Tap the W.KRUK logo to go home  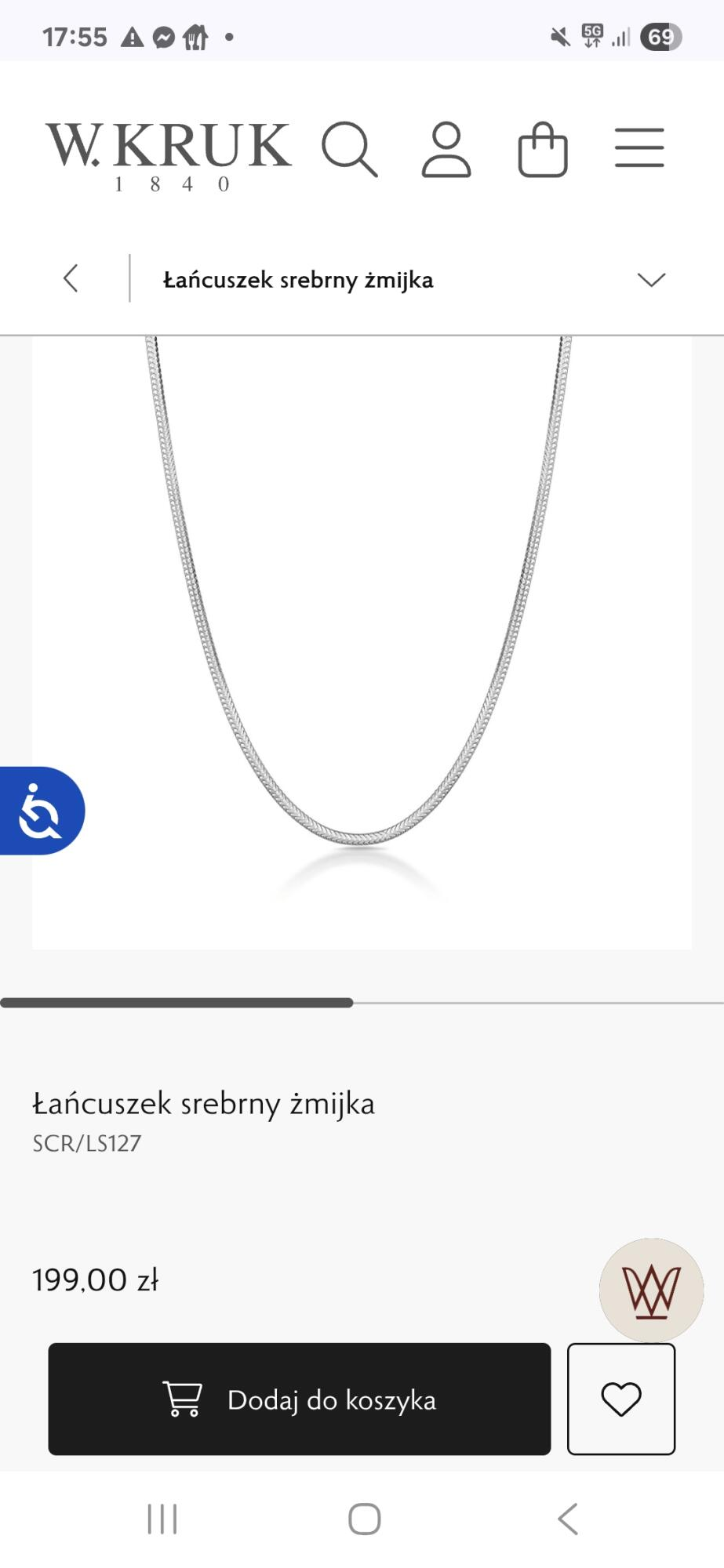(x=169, y=154)
